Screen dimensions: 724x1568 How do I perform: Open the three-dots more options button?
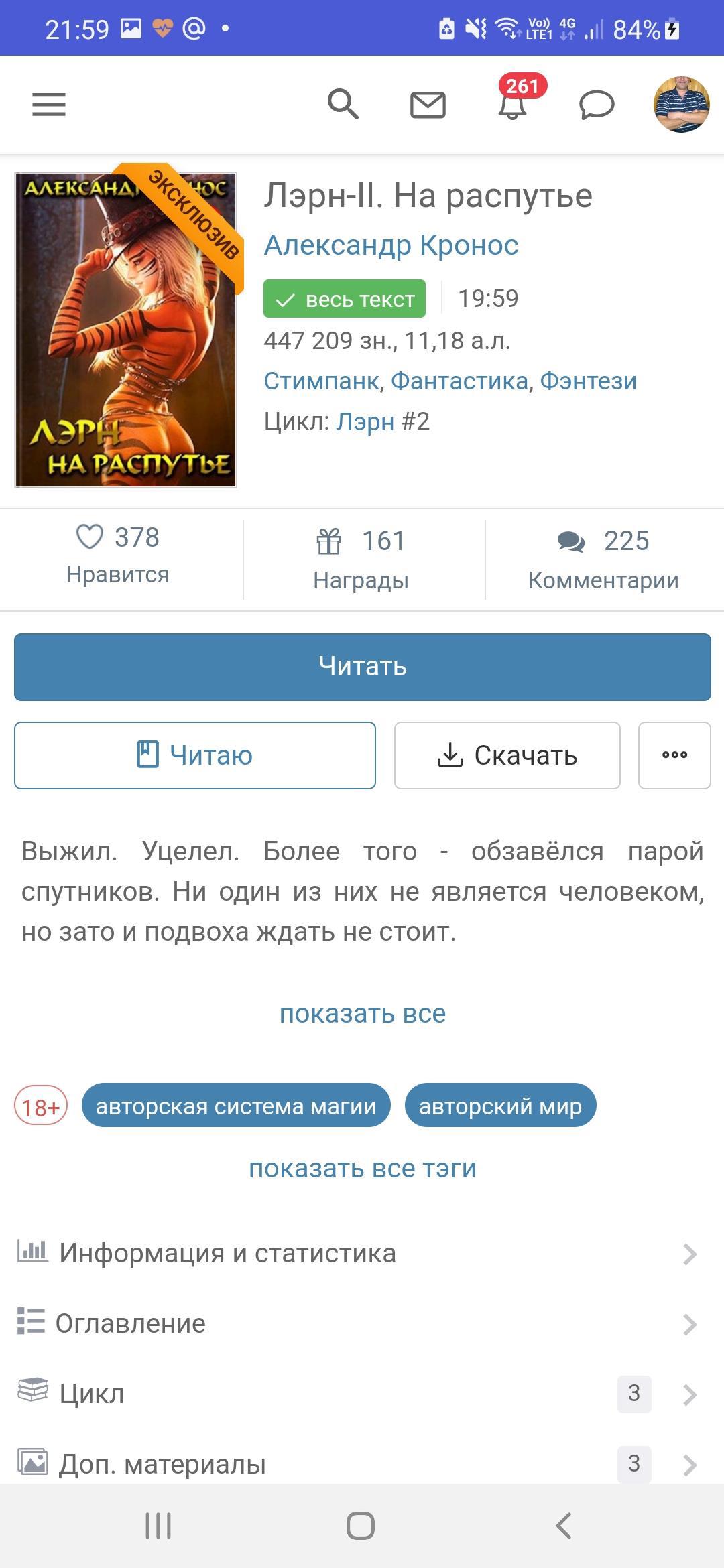coord(674,755)
